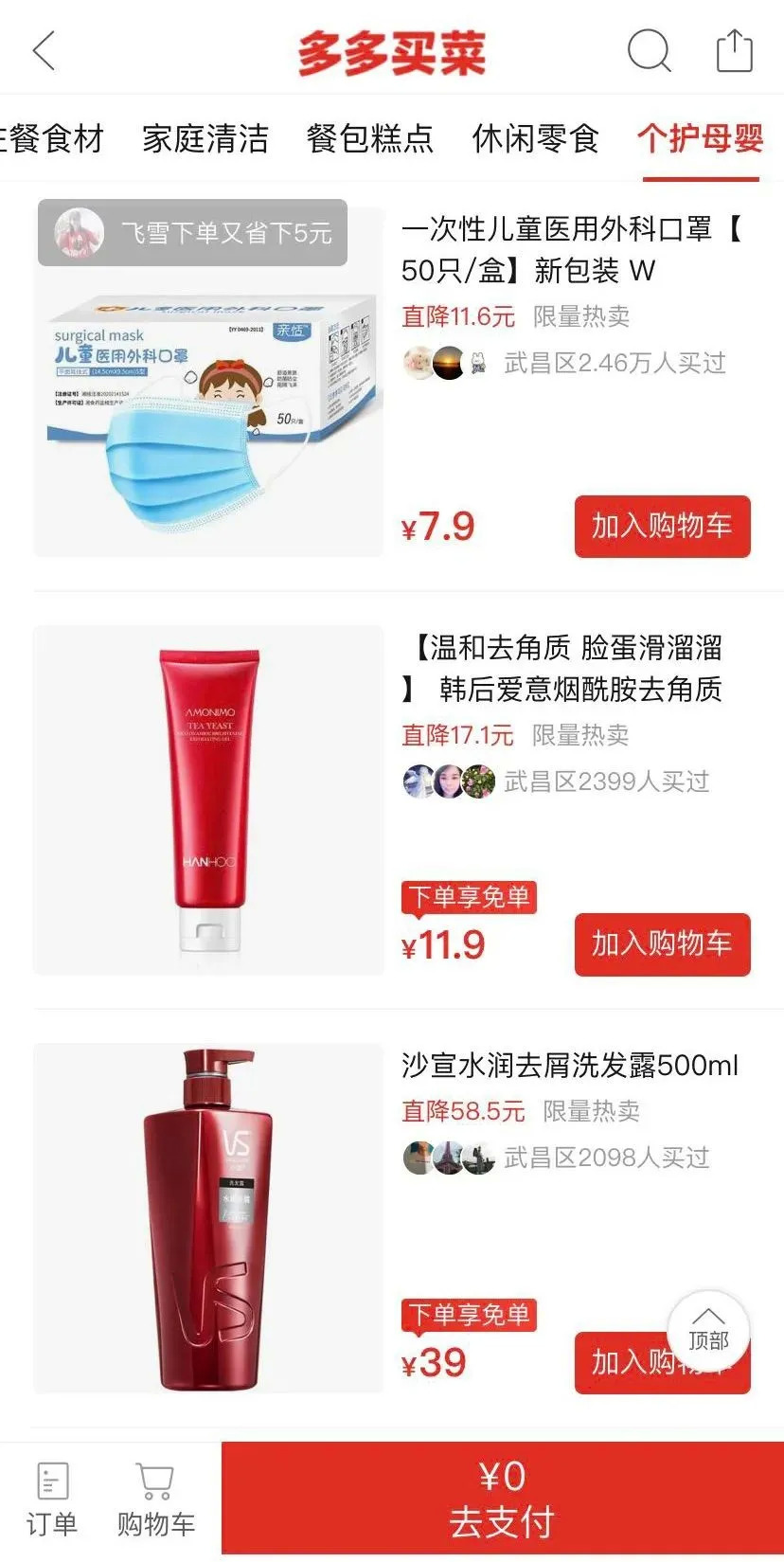Go back with the top arrow
784x1562 pixels.
[44, 50]
